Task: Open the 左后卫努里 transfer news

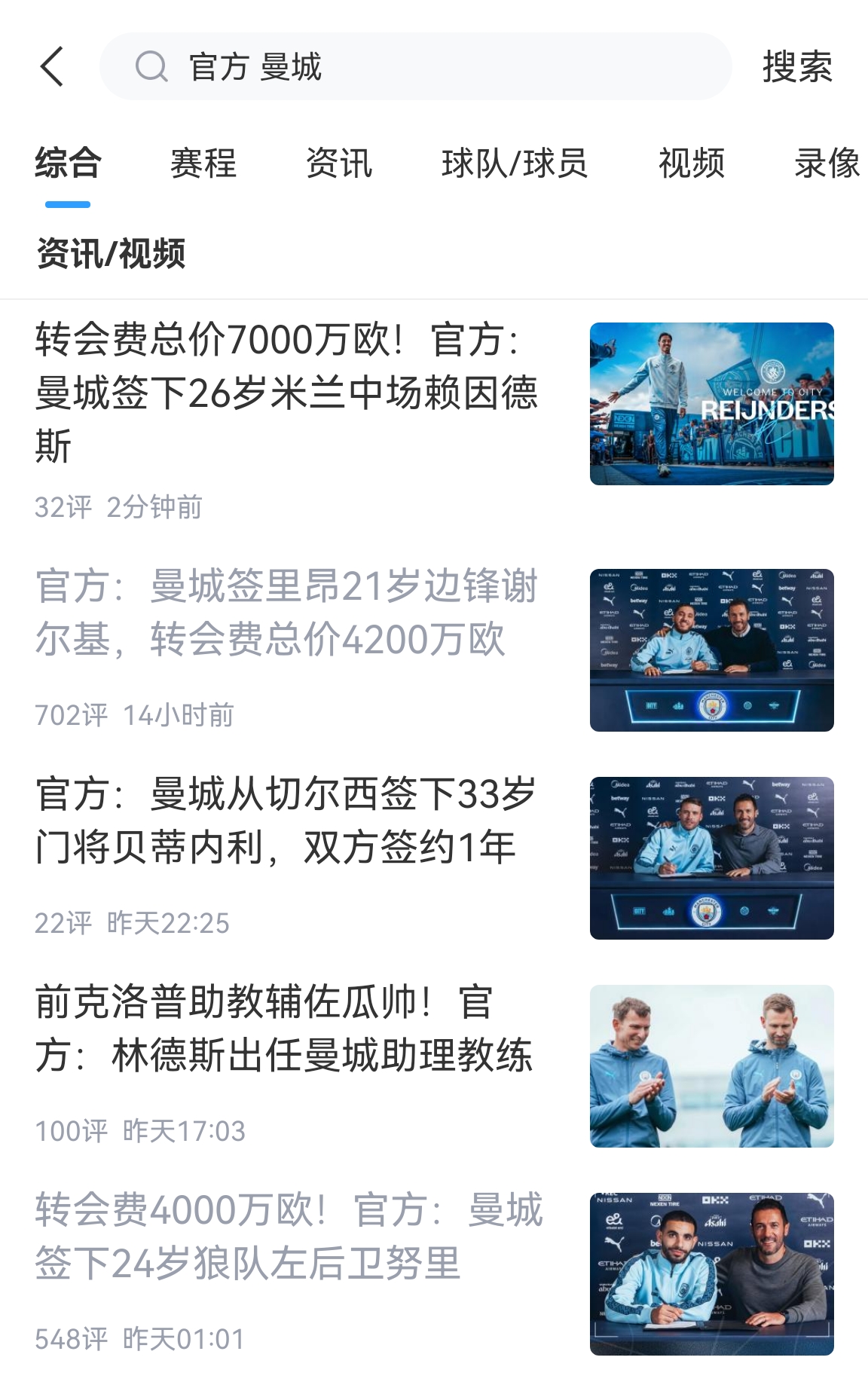Action: [286, 1237]
